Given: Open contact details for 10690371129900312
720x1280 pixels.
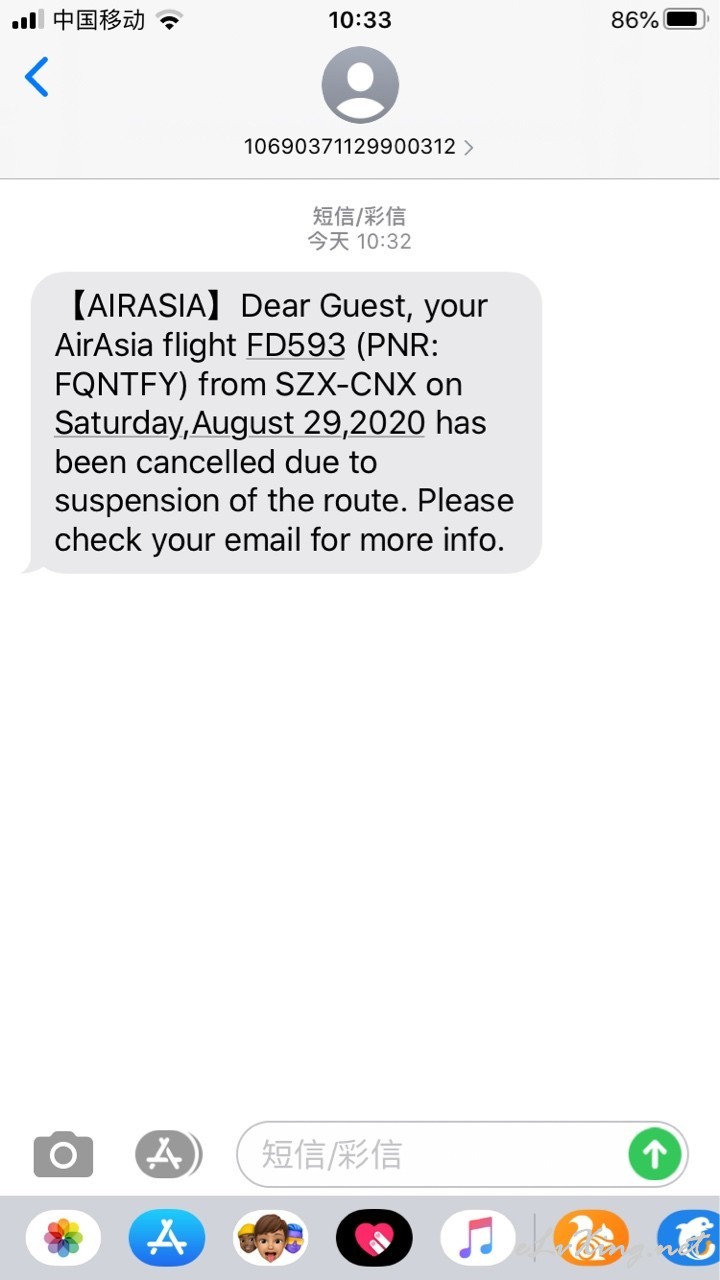Looking at the screenshot, I should tap(359, 146).
